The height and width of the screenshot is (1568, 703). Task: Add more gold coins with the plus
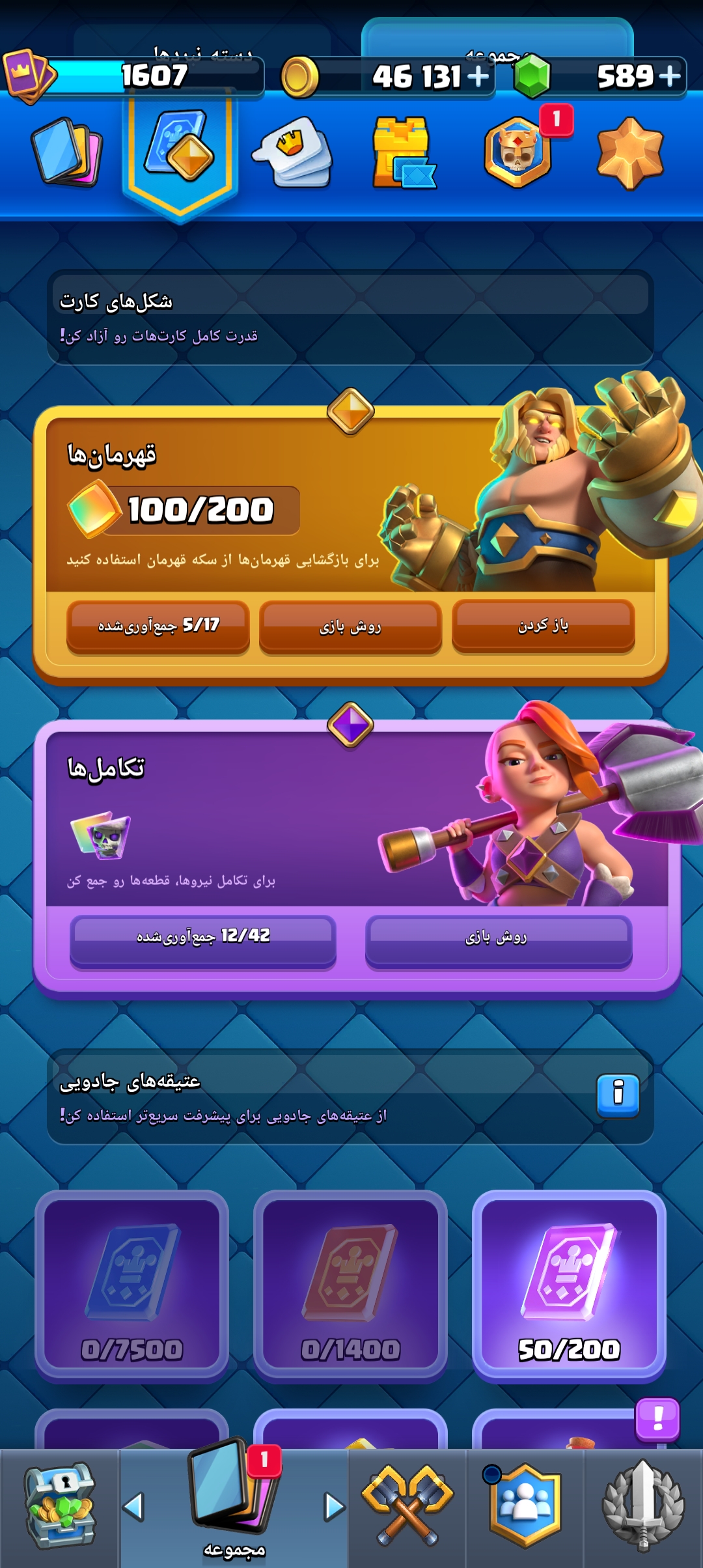[478, 76]
